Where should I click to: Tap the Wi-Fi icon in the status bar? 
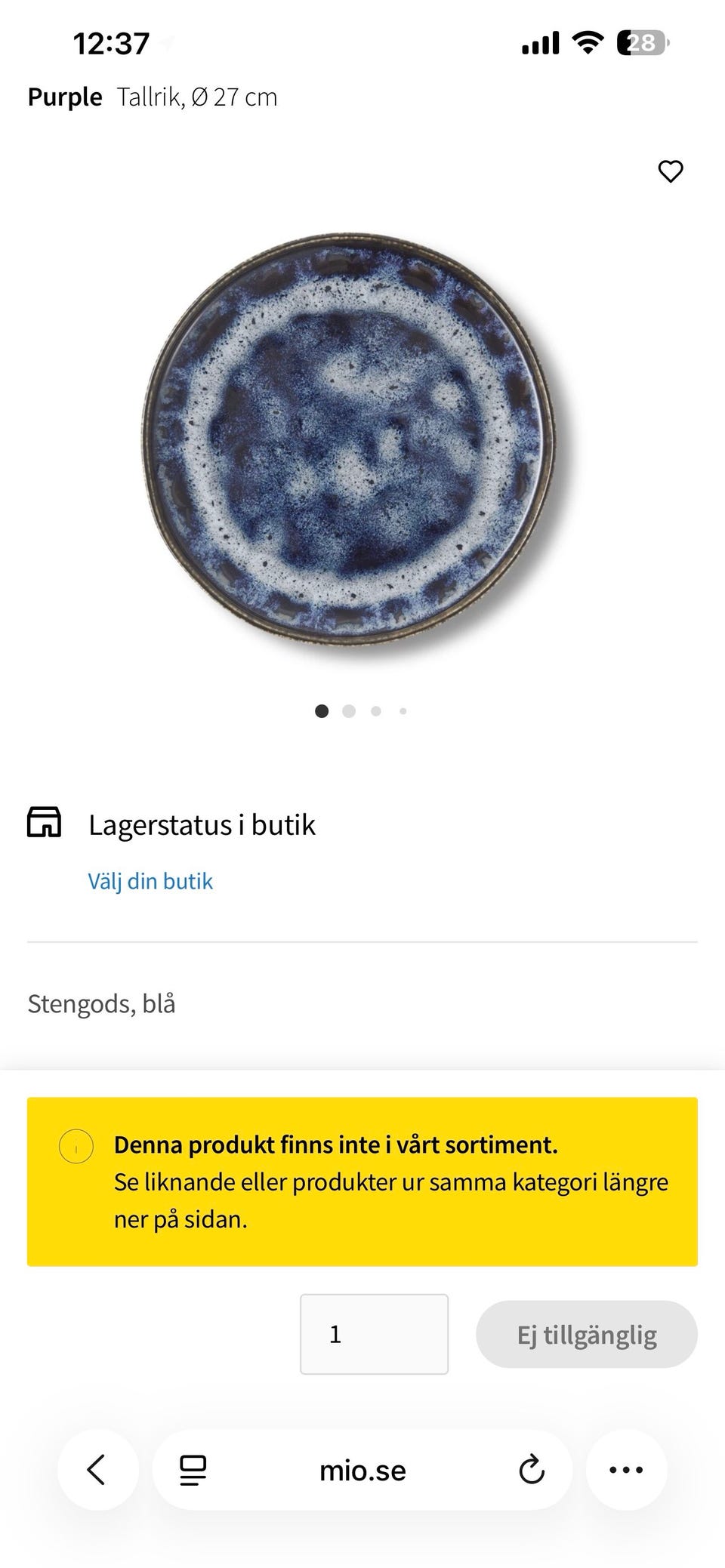coord(589,43)
